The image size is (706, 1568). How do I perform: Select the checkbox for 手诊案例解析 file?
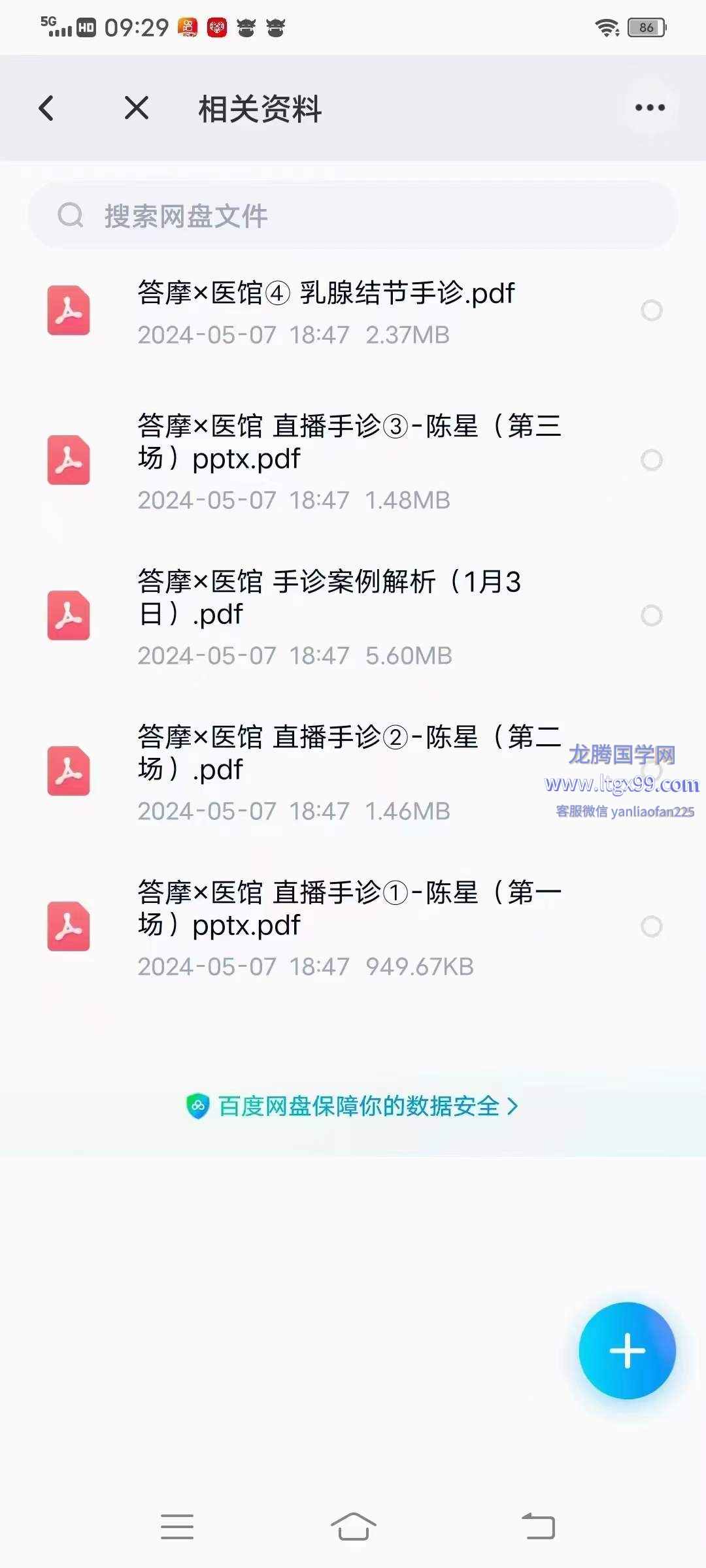(651, 615)
